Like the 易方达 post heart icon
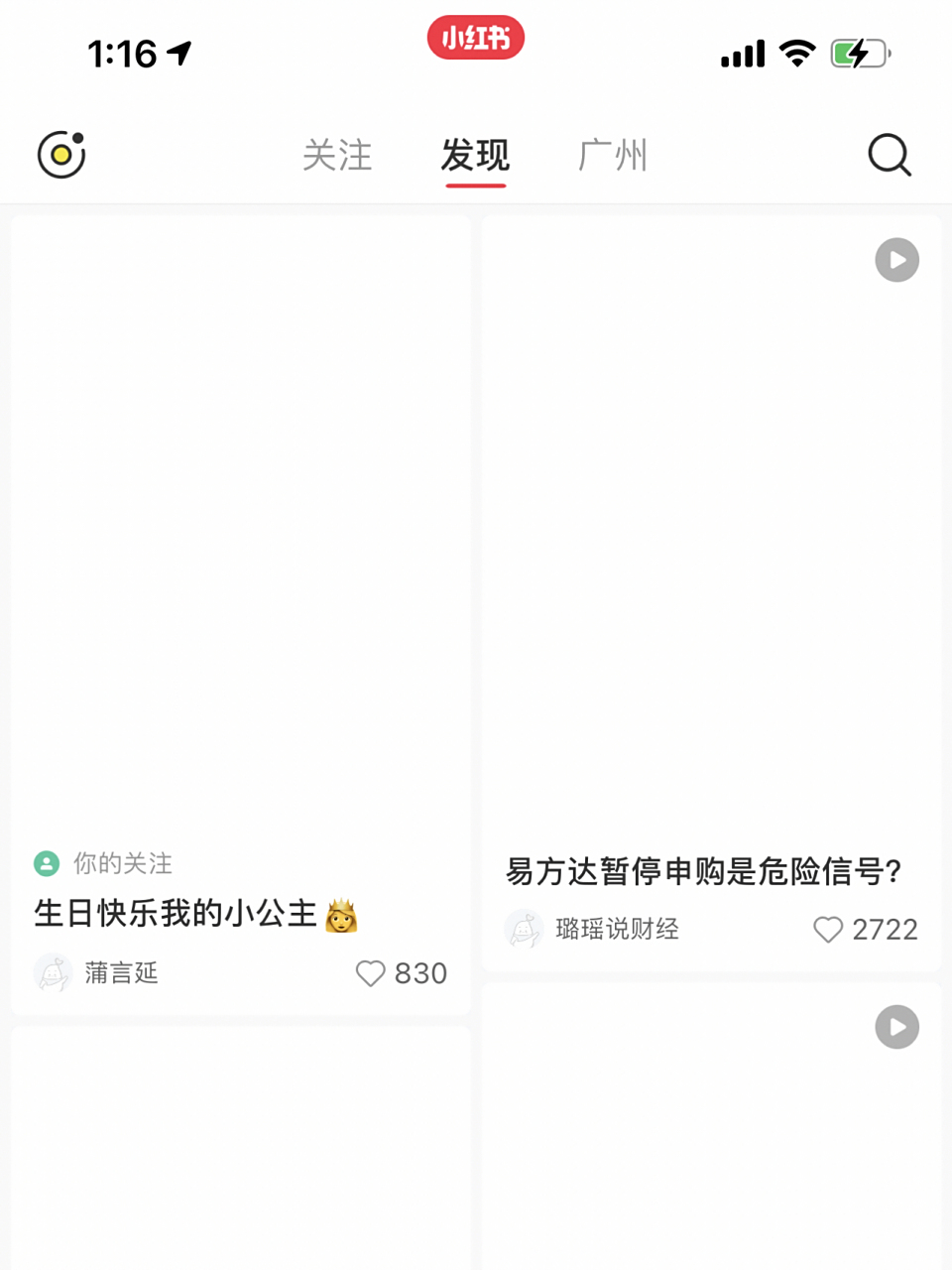 (x=827, y=930)
